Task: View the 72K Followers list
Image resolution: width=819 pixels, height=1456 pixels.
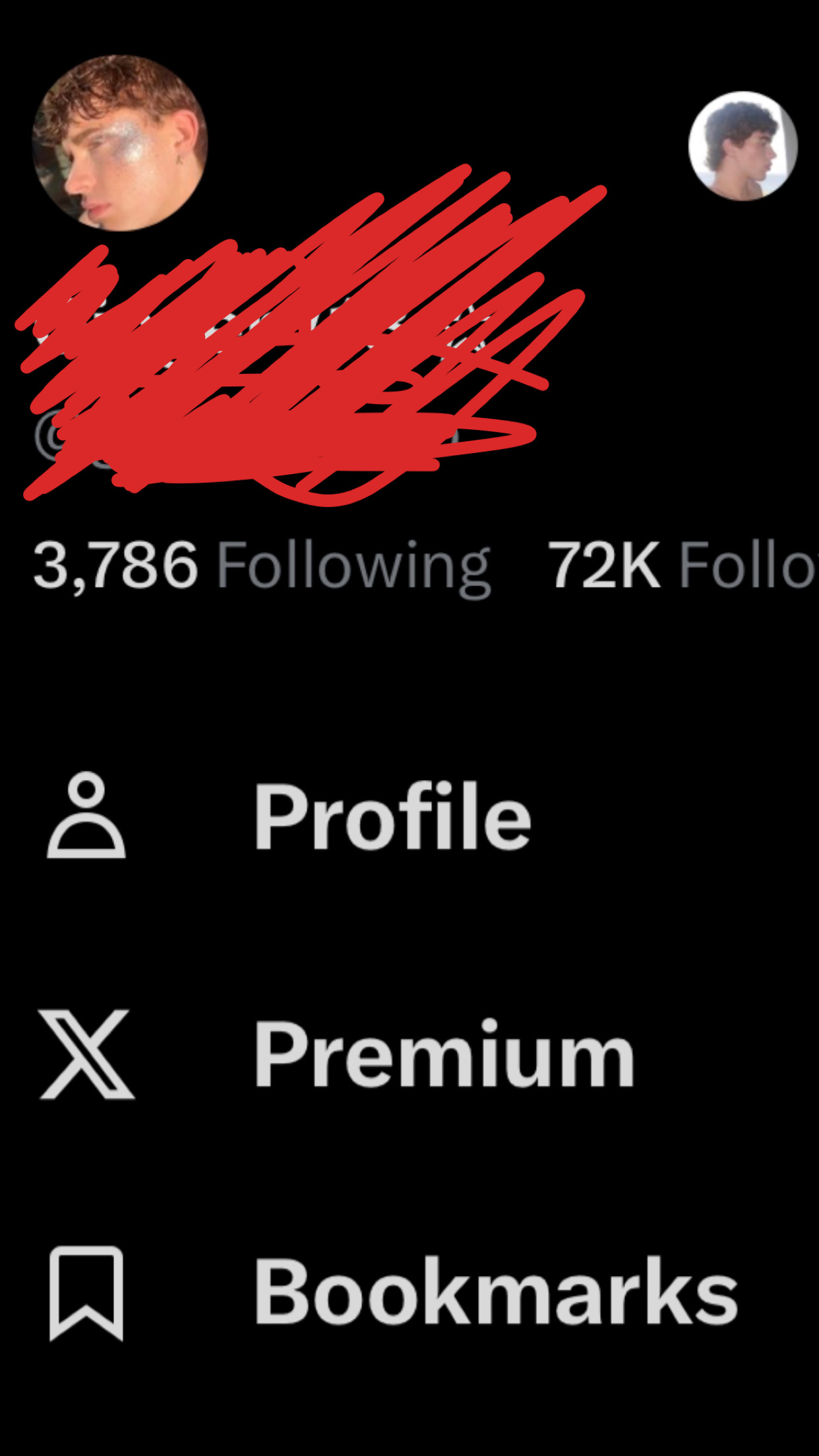Action: tap(683, 565)
